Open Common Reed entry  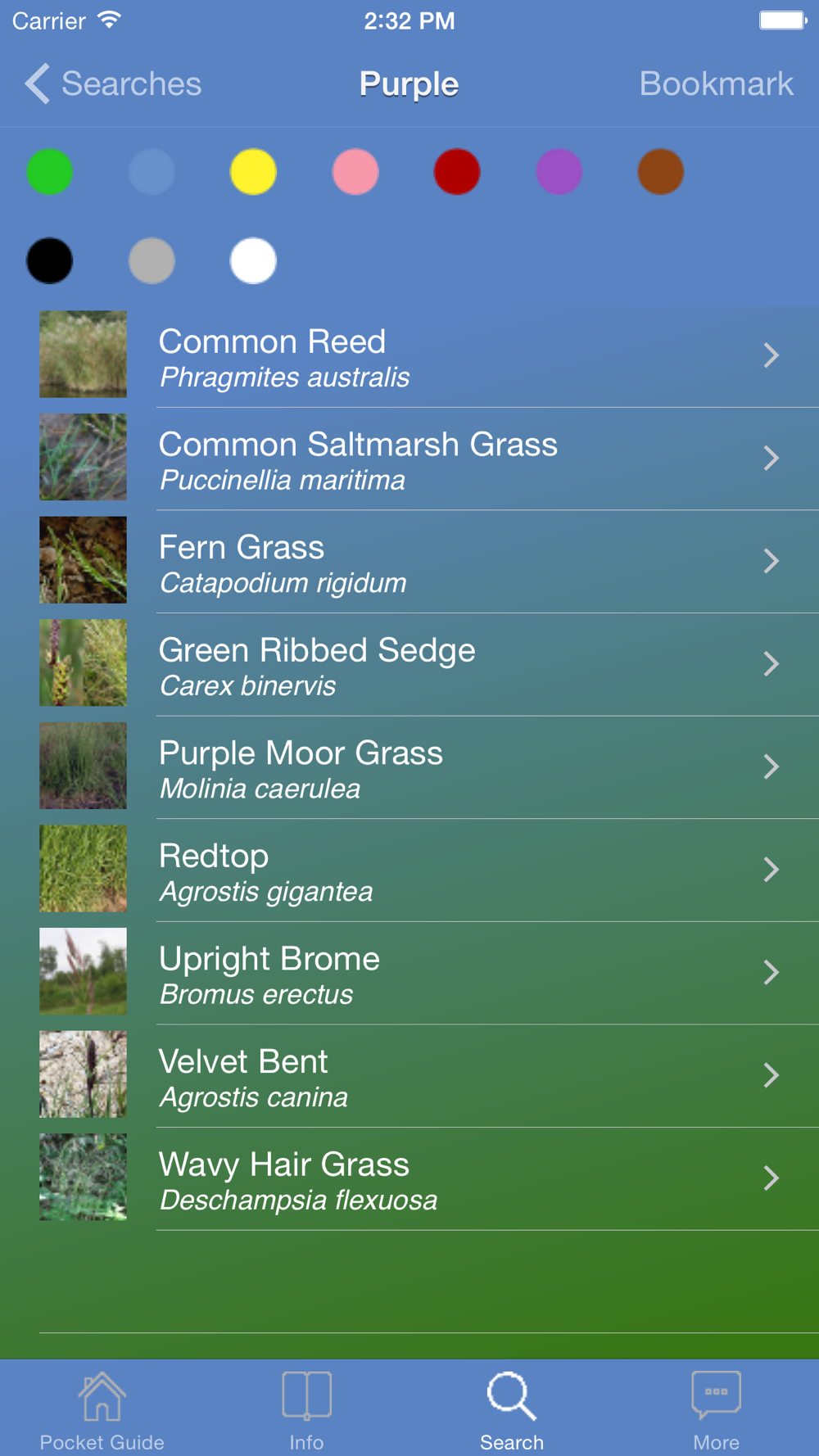point(409,356)
